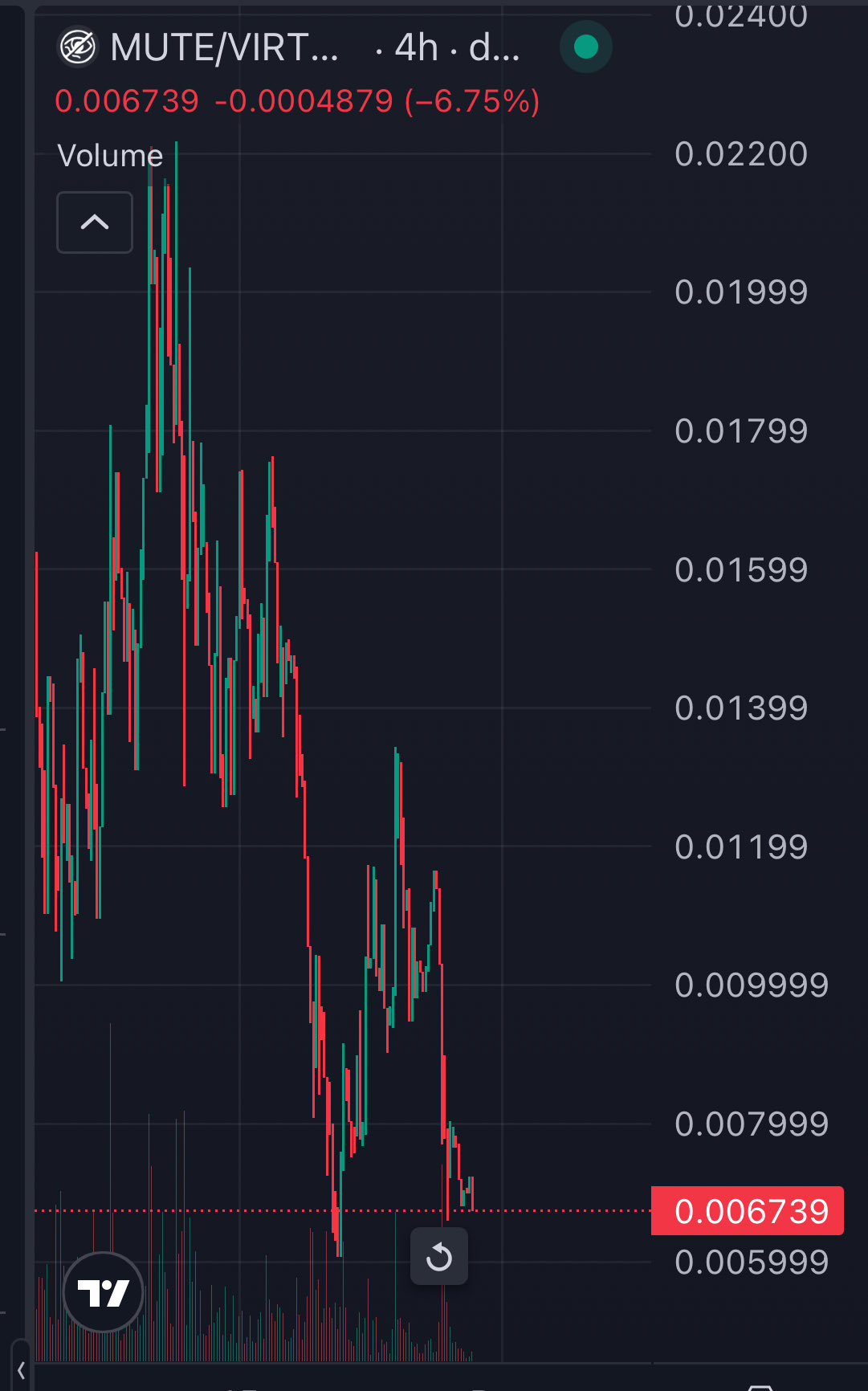Open the TradingView logo button
Viewport: 868px width, 1391px height.
[103, 1292]
